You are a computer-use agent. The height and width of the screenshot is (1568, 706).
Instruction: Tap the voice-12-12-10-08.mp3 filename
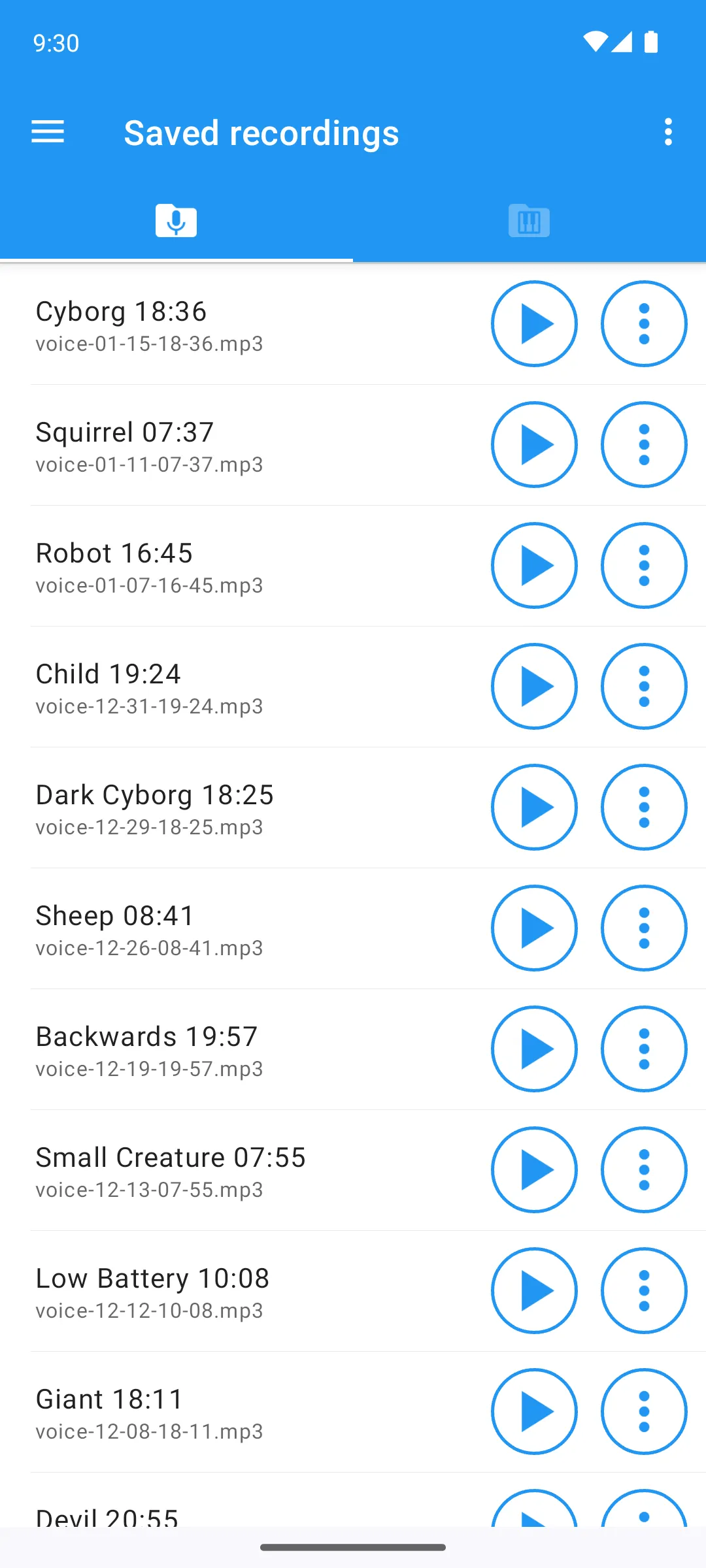(148, 1311)
